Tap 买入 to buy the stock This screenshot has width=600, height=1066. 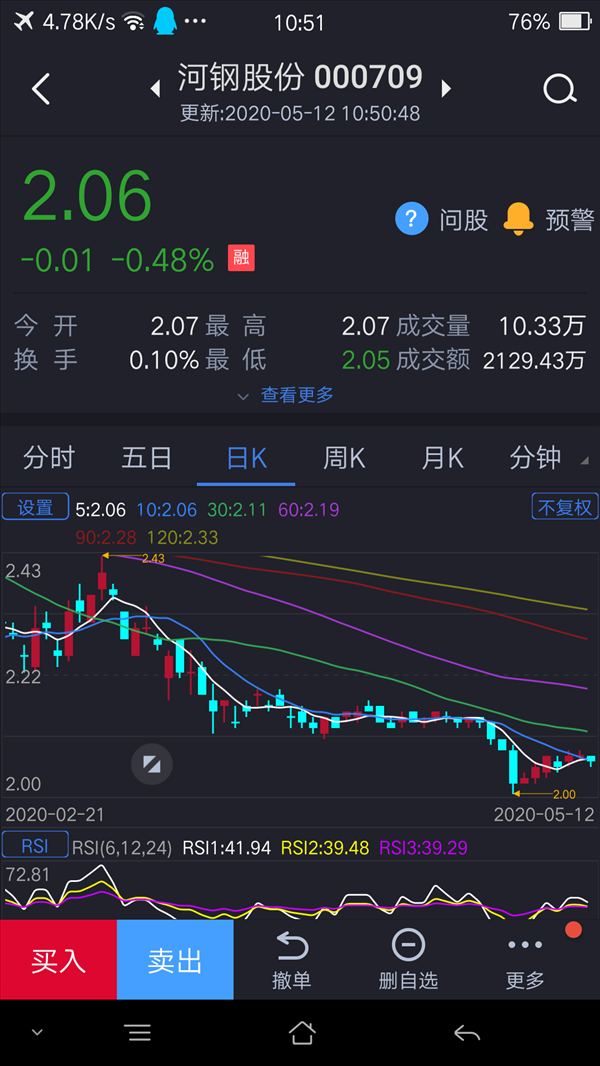(58, 960)
